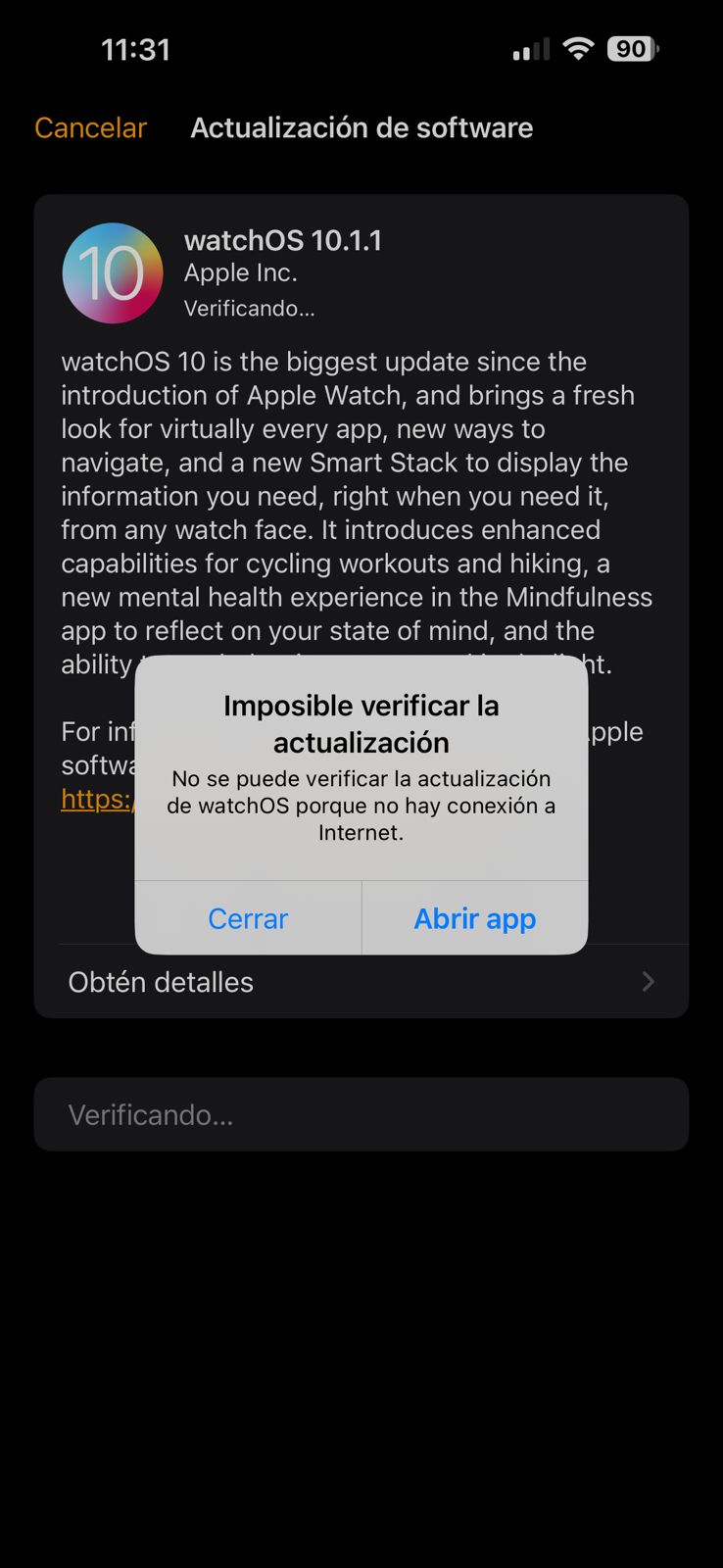Viewport: 723px width, 1568px height.
Task: Dismiss the dialog with Cerrar
Action: click(x=248, y=918)
